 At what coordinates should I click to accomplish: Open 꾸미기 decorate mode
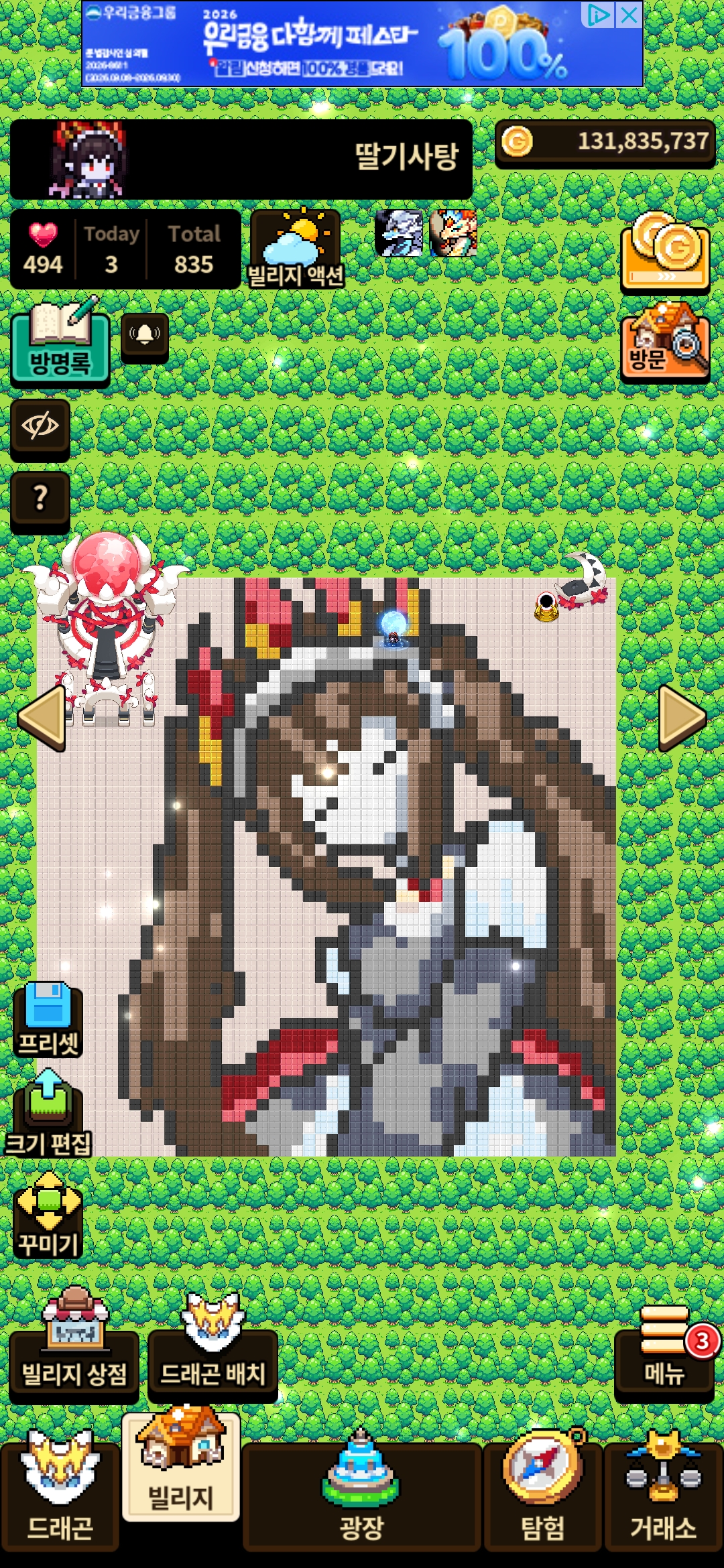(48, 1216)
